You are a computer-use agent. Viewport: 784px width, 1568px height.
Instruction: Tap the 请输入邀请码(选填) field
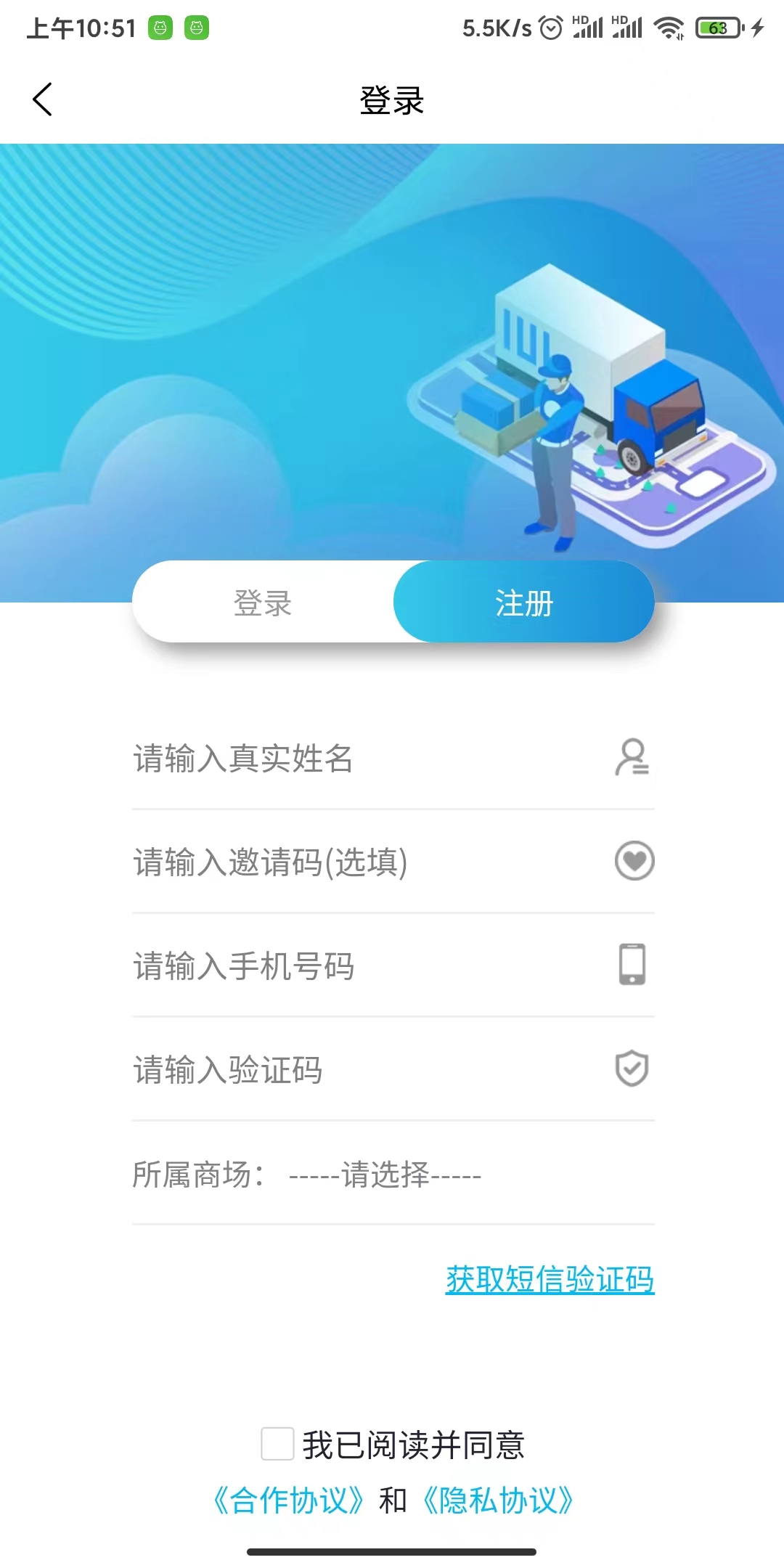(363, 862)
